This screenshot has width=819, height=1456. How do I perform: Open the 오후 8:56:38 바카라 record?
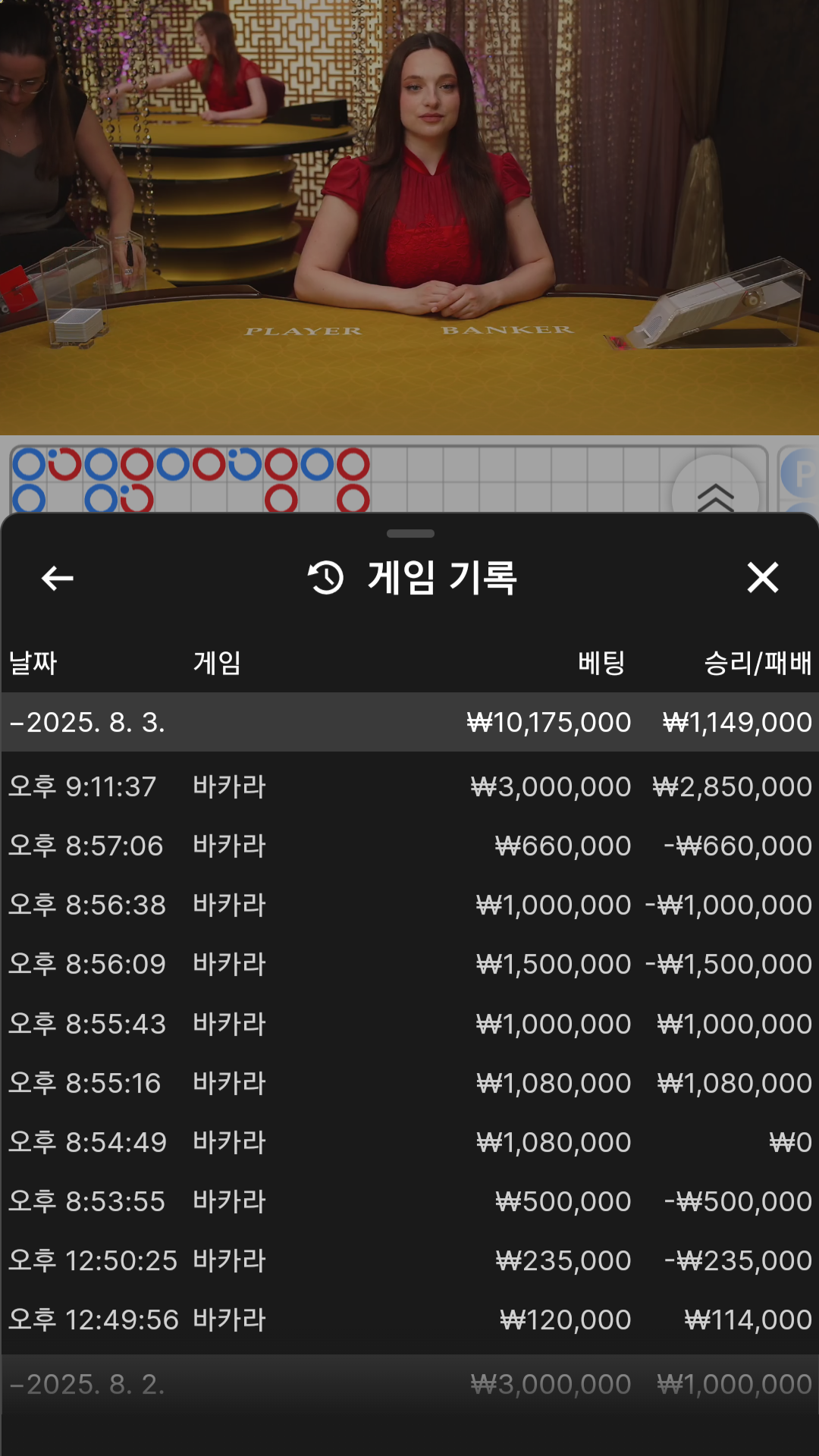(409, 905)
